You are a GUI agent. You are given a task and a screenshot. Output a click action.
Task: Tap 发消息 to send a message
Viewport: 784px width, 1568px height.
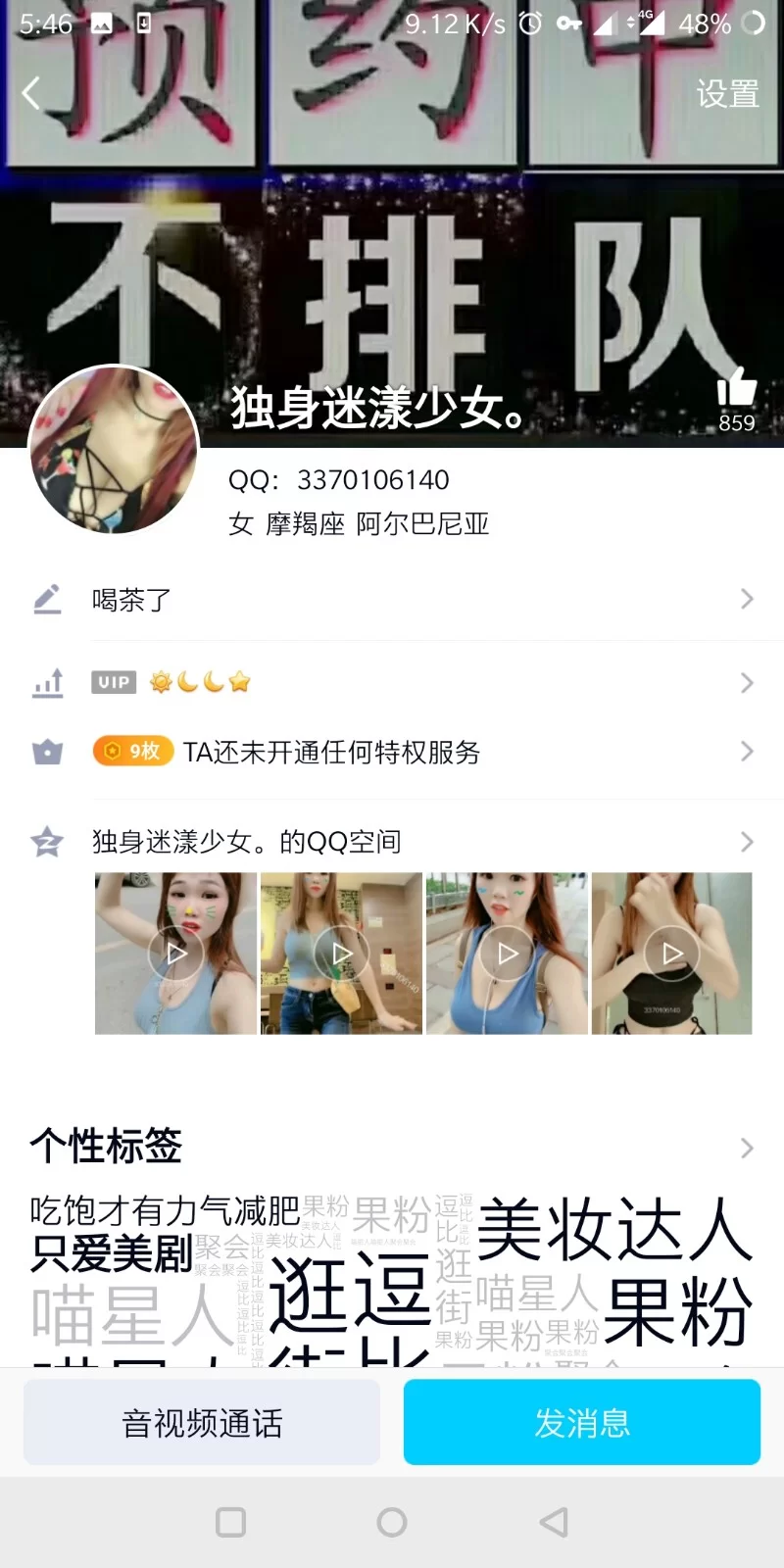coord(582,1422)
